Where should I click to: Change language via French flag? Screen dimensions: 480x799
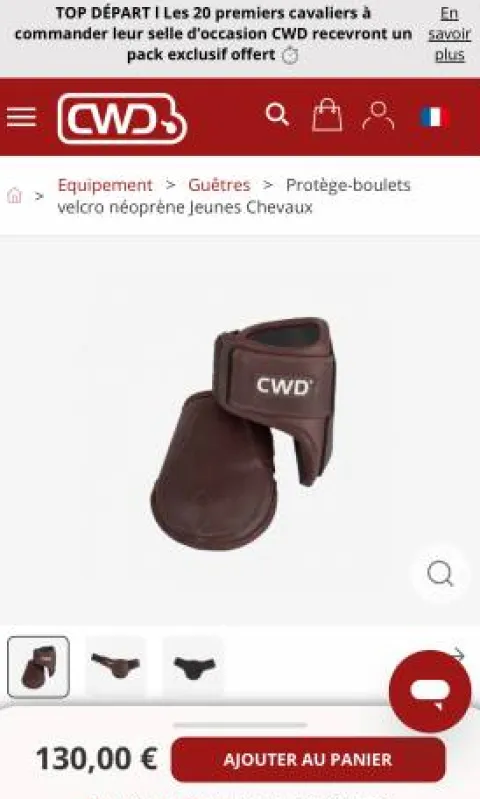[x=435, y=117]
